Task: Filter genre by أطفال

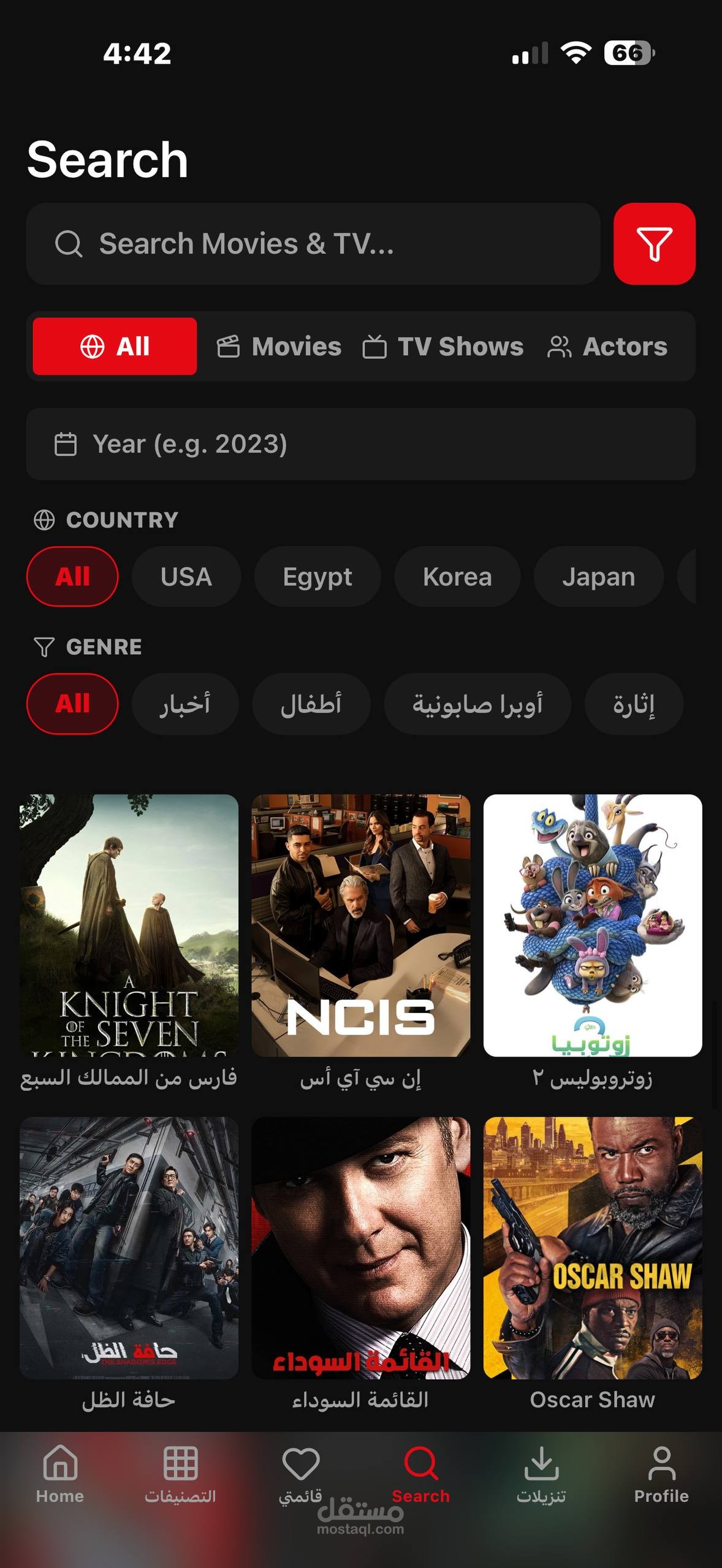Action: point(311,704)
